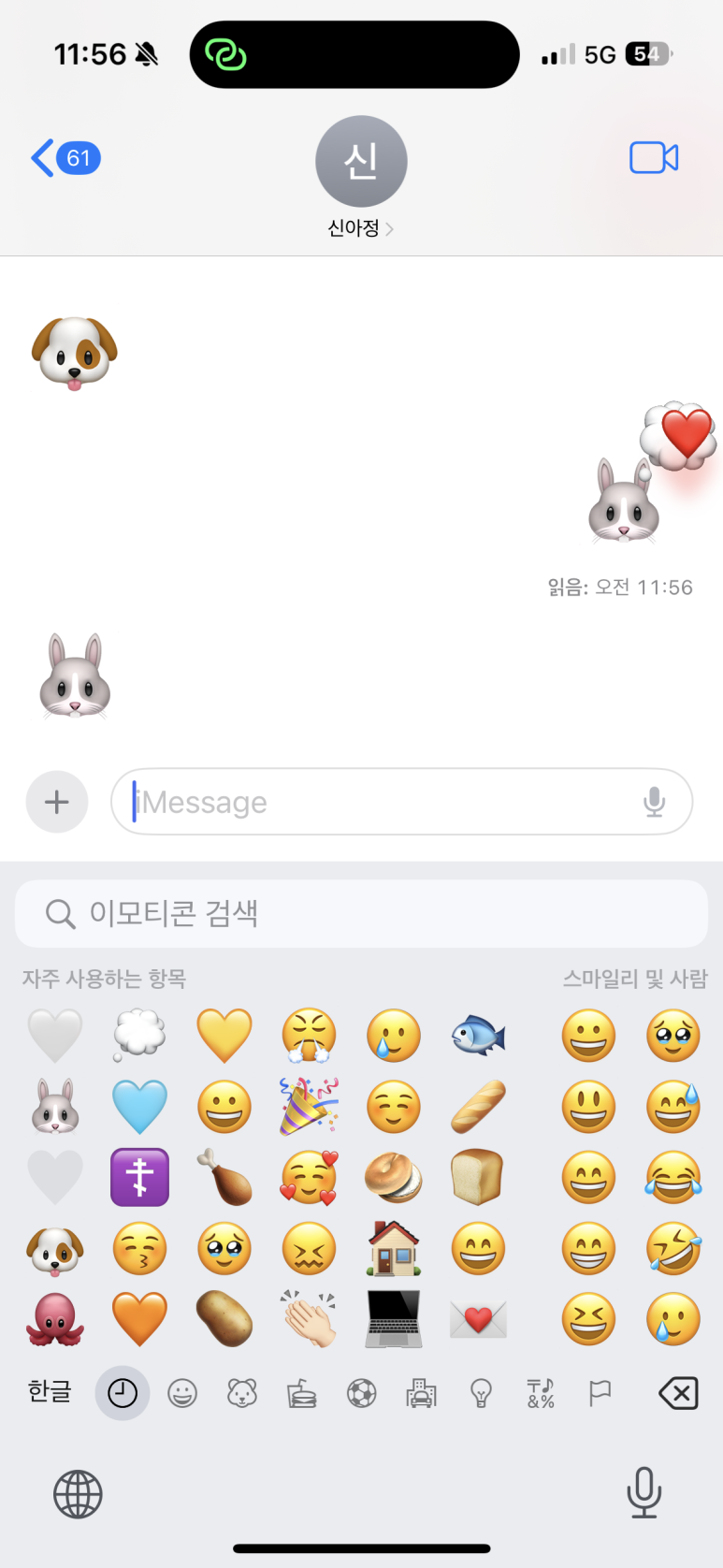Open the plus attachments menu

[57, 802]
